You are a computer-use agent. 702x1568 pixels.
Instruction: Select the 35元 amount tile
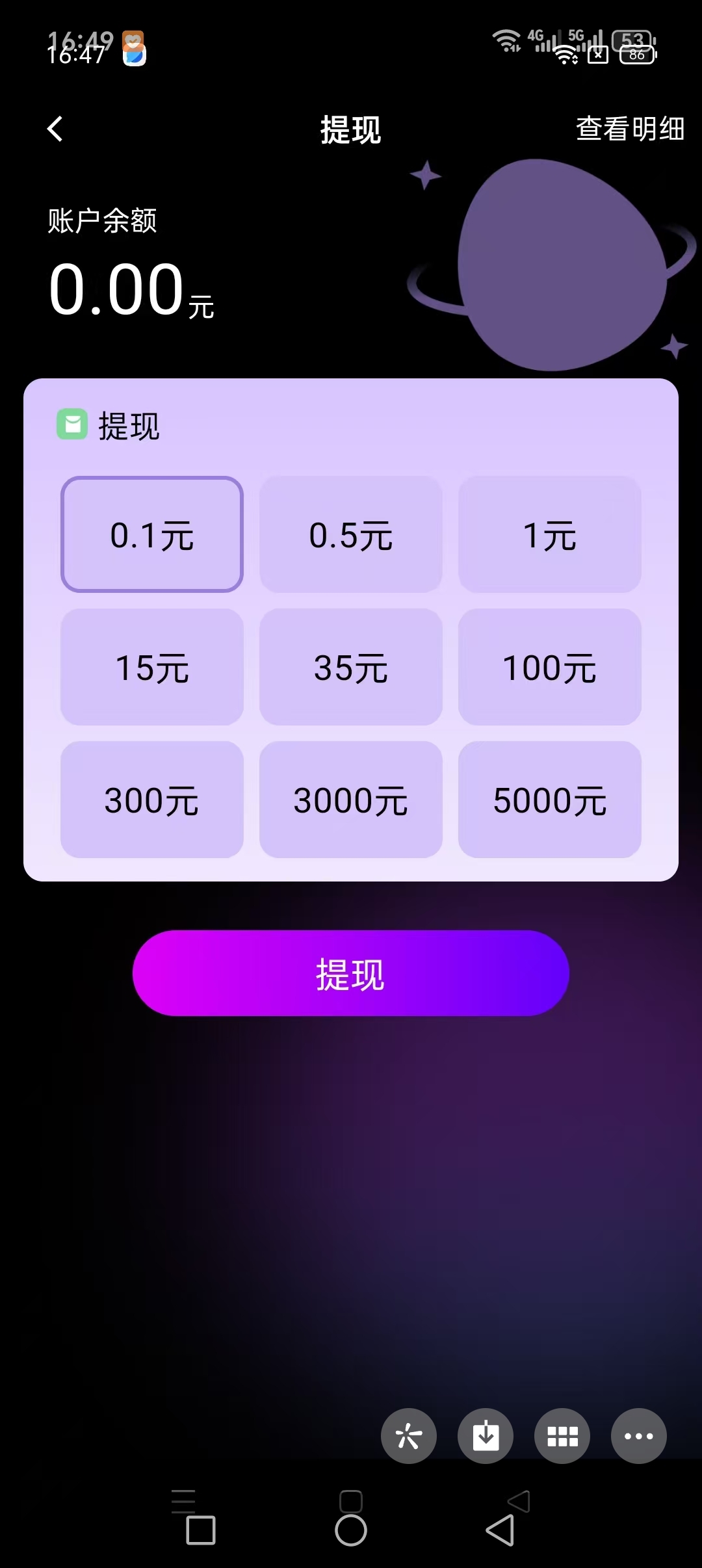(350, 667)
